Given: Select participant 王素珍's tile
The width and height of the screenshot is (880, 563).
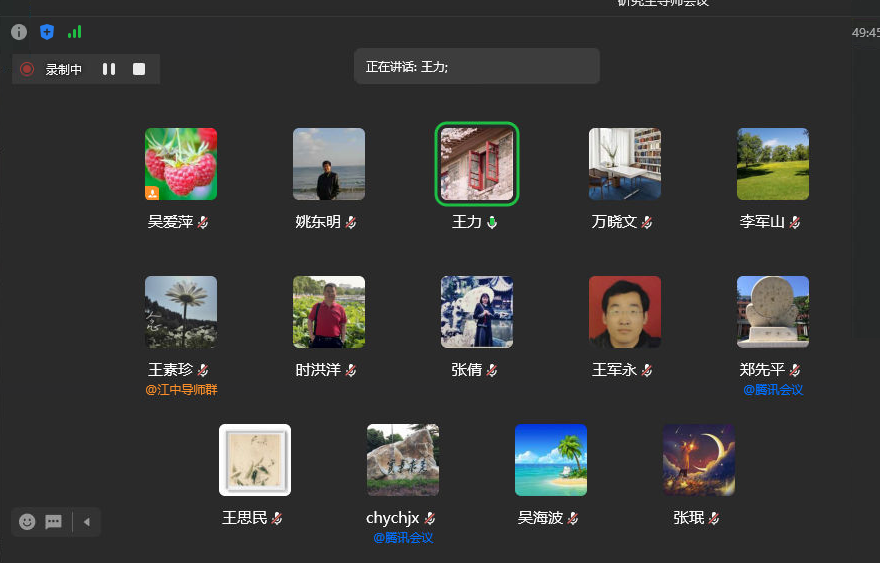Looking at the screenshot, I should pos(181,312).
